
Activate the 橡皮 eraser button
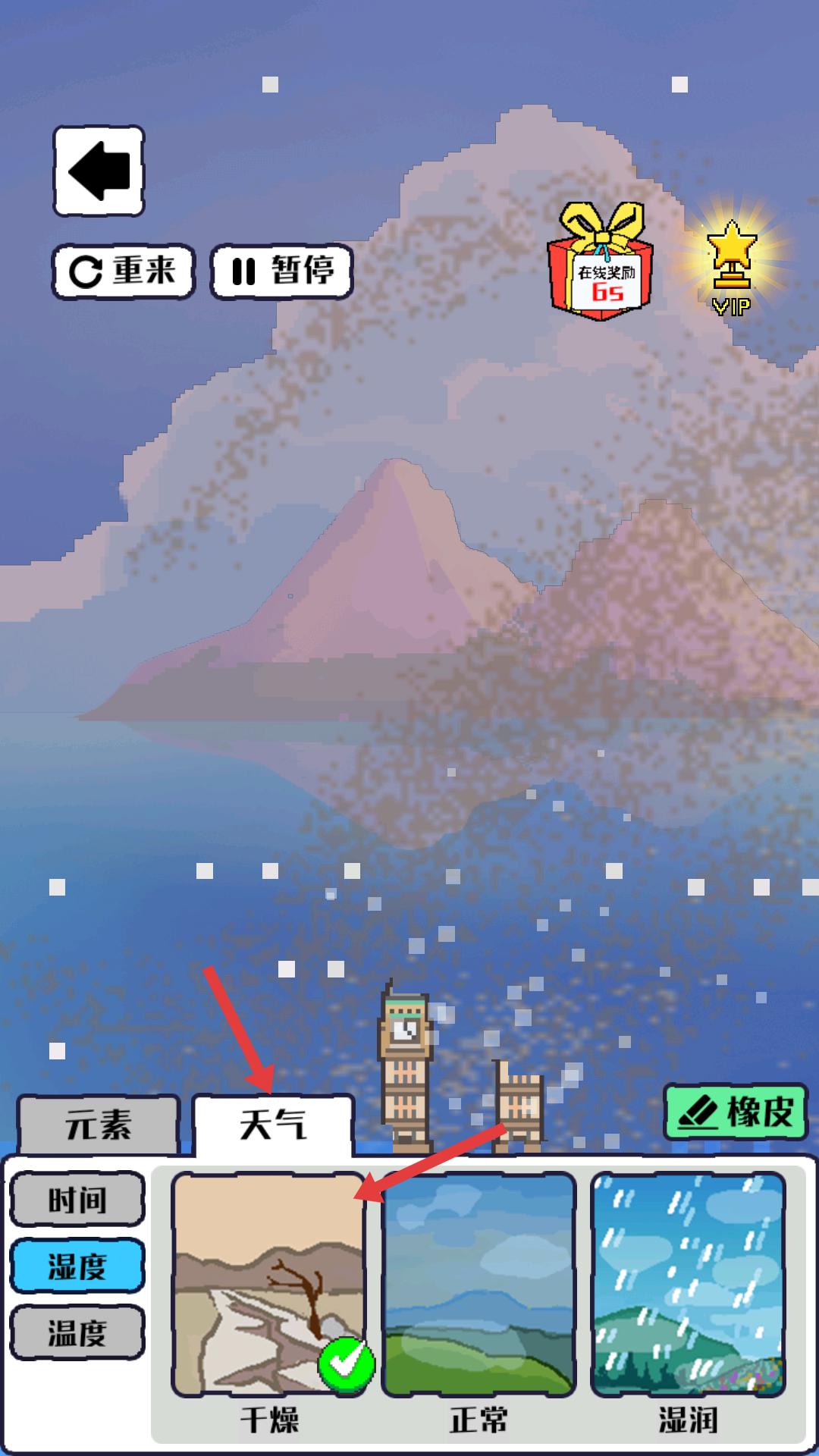click(736, 1112)
